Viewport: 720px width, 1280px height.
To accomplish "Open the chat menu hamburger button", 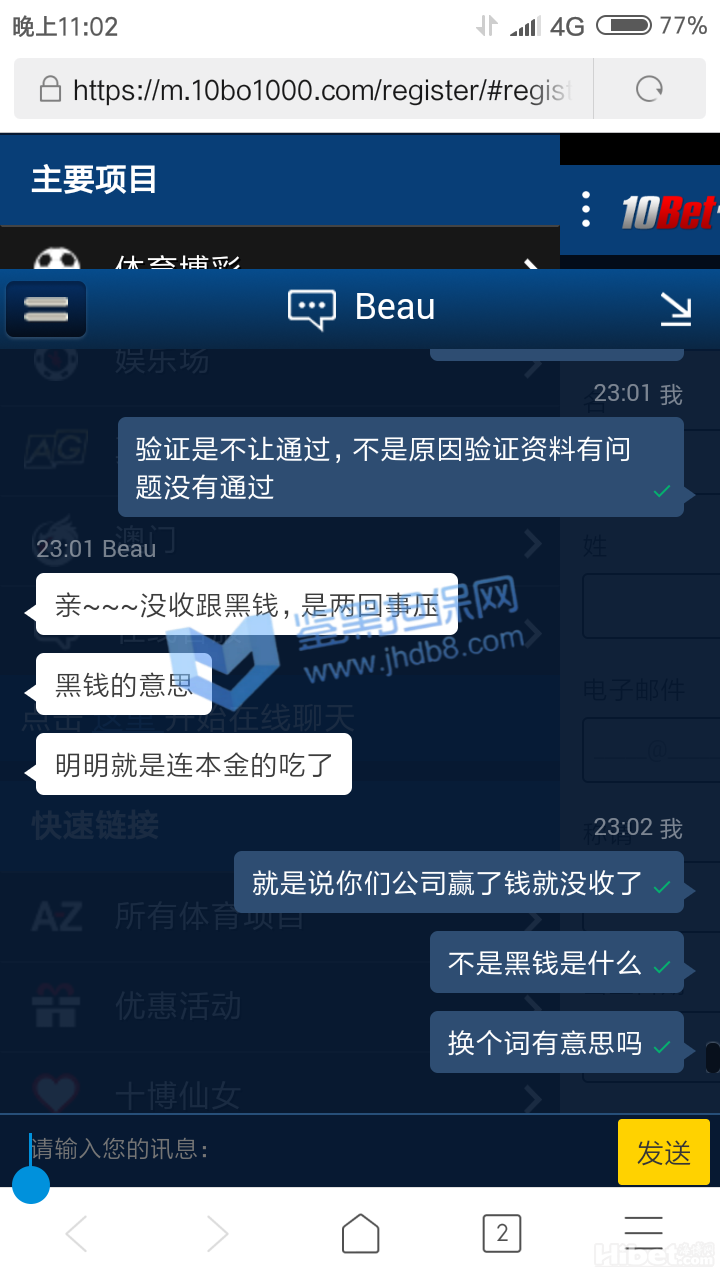I will 46,309.
